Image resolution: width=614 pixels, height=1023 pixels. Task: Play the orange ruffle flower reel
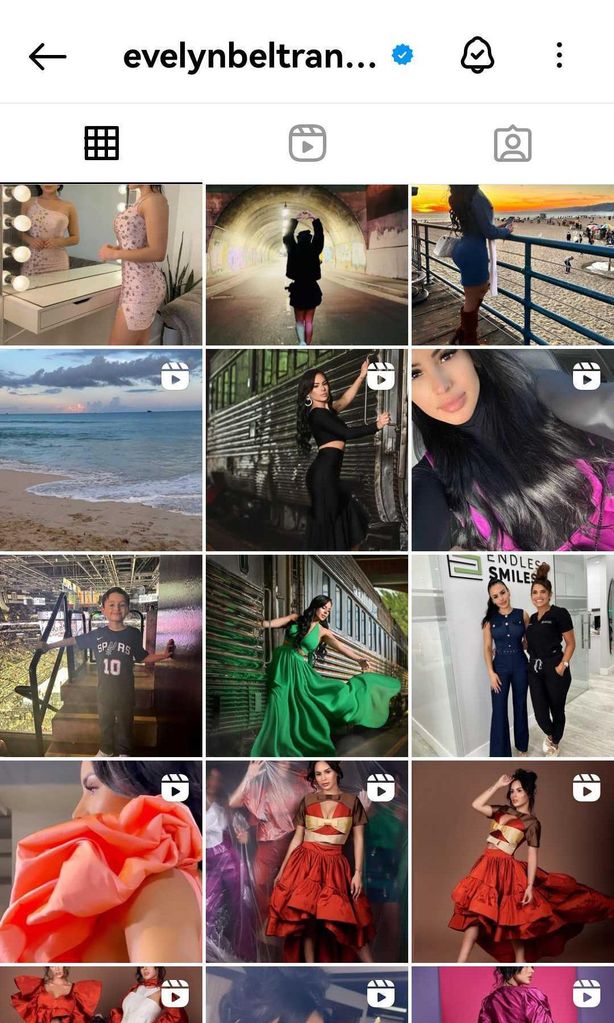coord(101,861)
